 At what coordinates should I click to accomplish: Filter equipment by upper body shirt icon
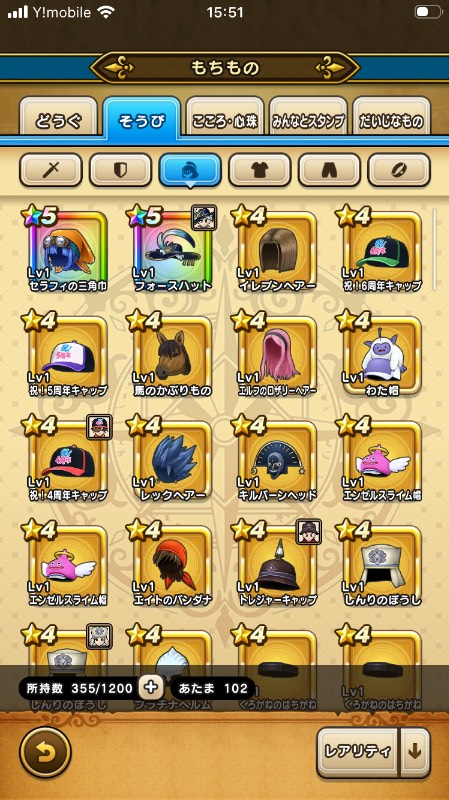(x=260, y=170)
